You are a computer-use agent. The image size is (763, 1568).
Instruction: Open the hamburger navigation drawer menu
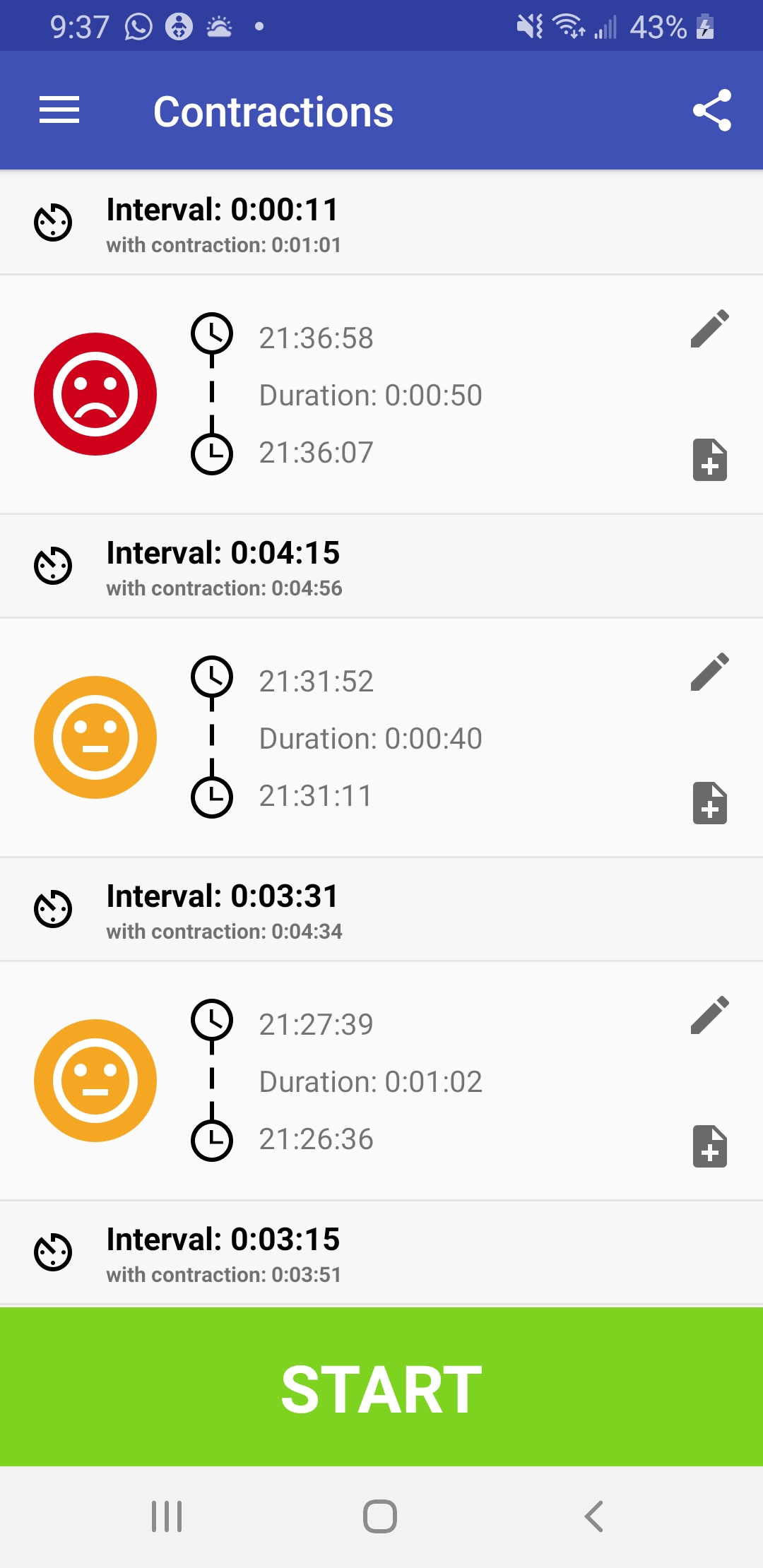[59, 111]
